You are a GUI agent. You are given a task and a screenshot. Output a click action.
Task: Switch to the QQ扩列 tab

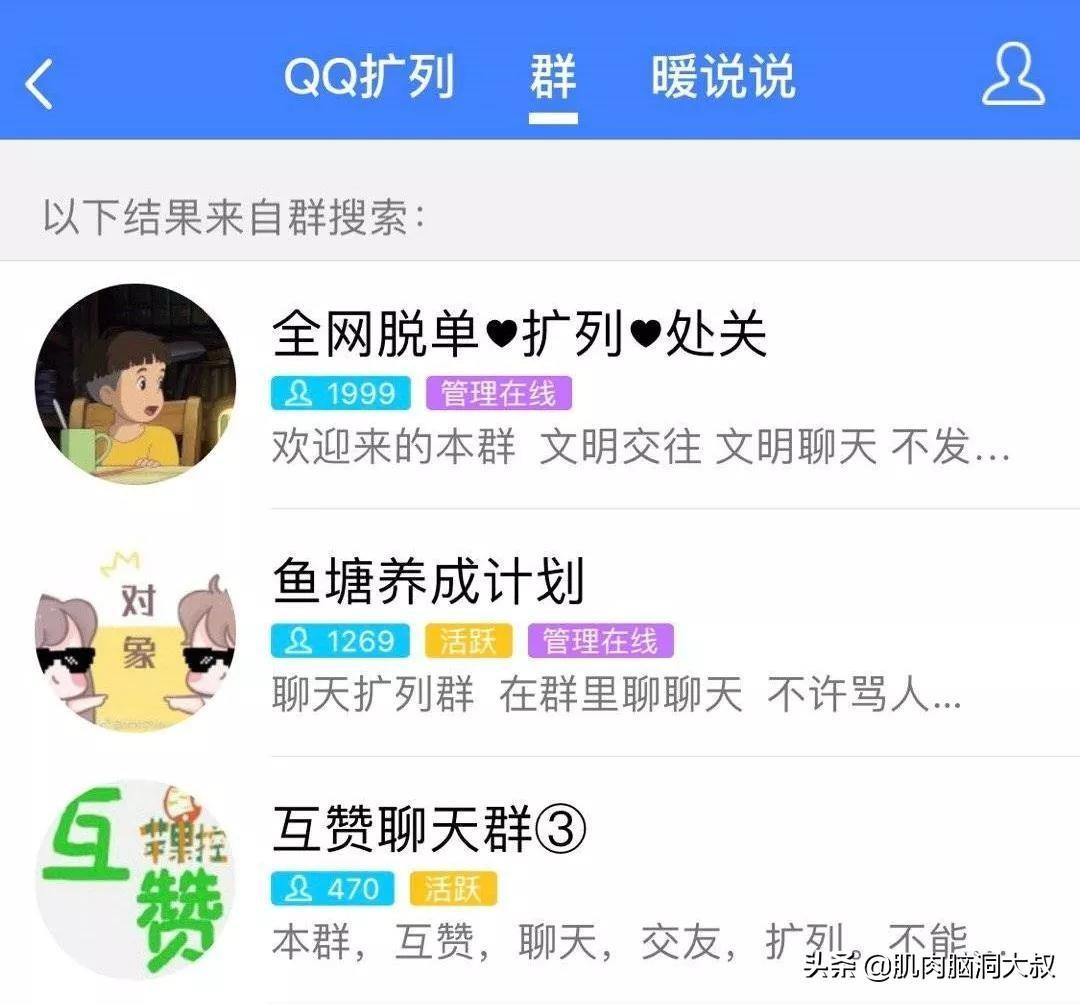coord(369,78)
